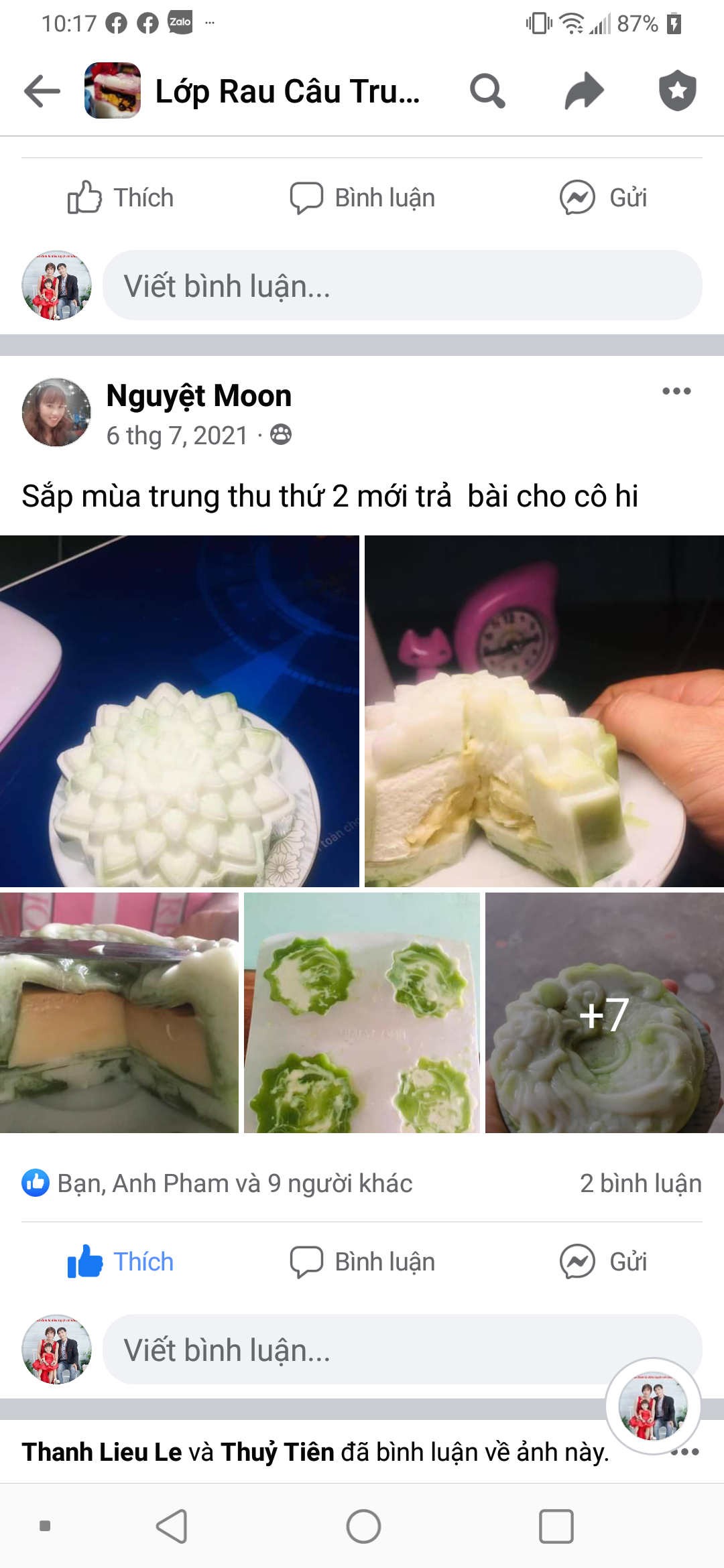724x1568 pixels.
Task: Open the white flower jelly cake photo
Action: (179, 711)
